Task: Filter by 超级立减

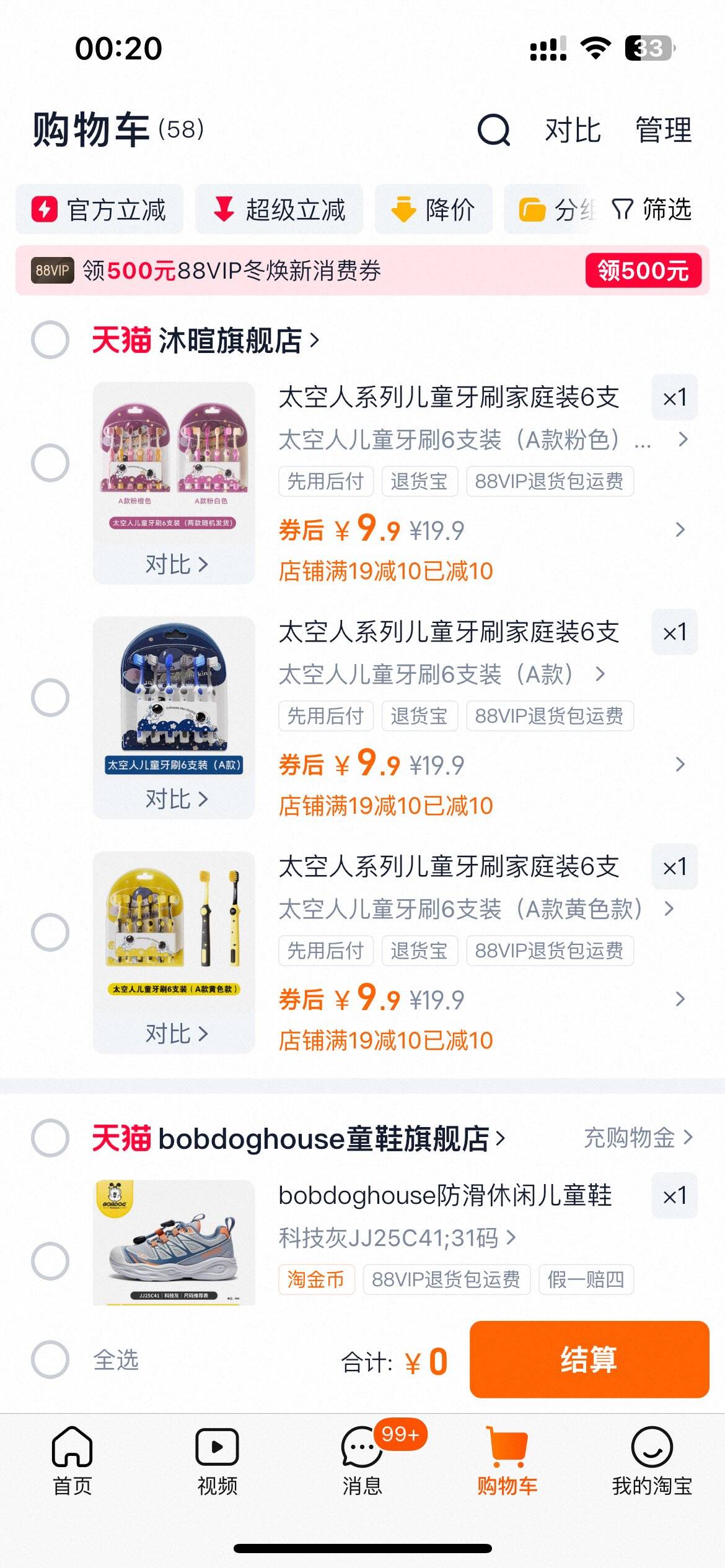Action: tap(279, 209)
